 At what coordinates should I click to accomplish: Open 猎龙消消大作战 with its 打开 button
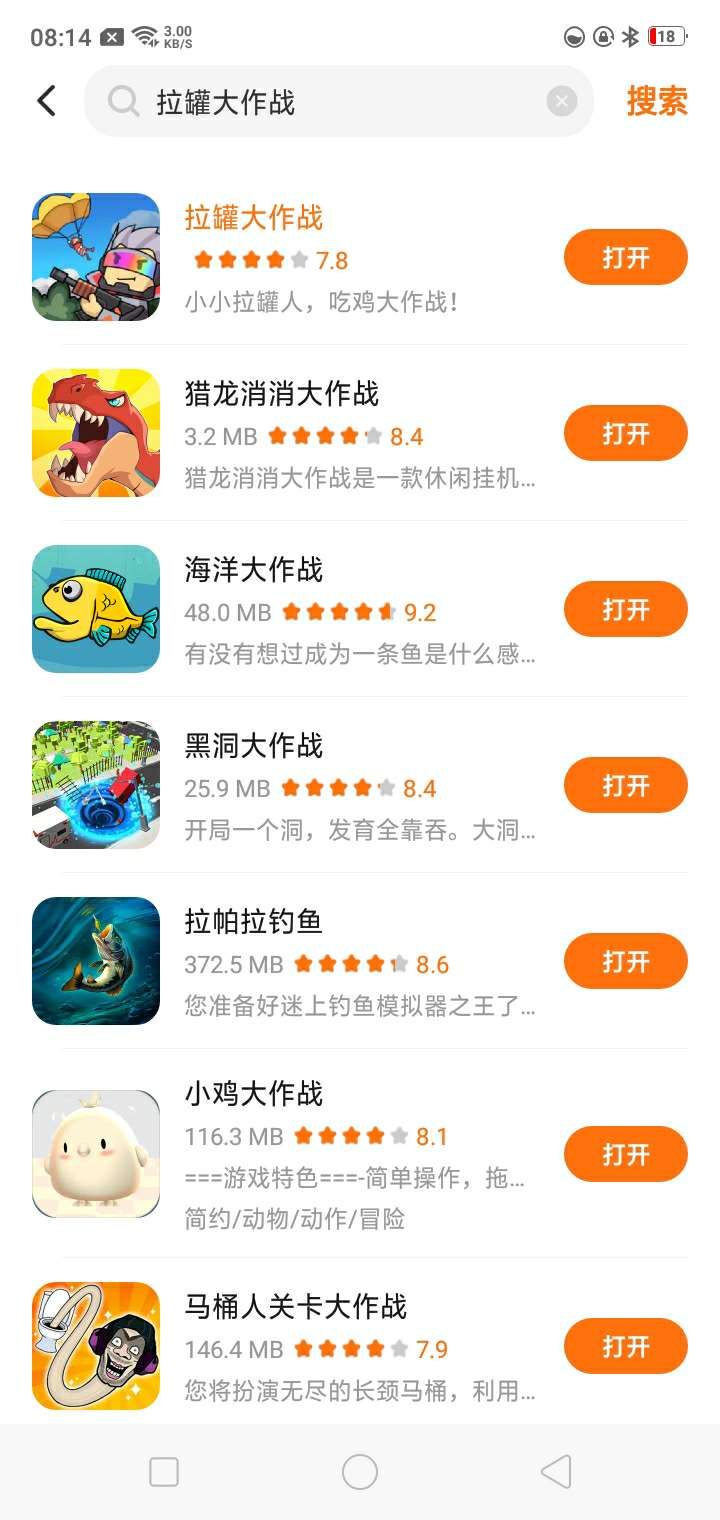point(625,434)
